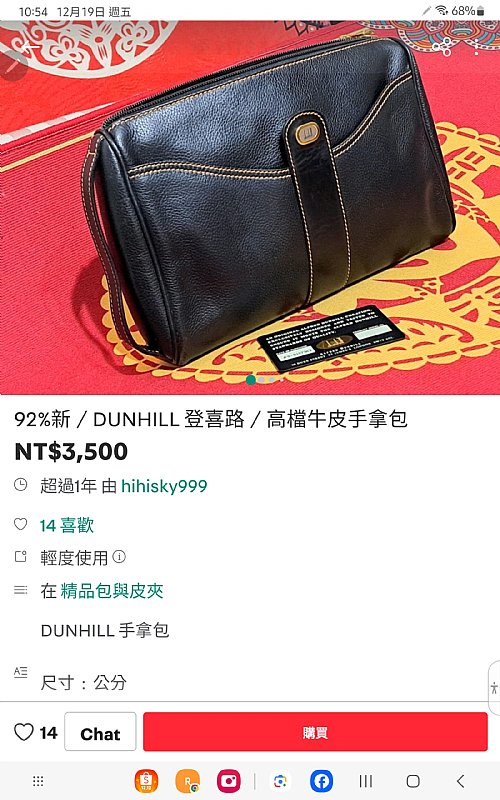
Task: Open the app drawer grid in the taskbar
Action: (38, 781)
